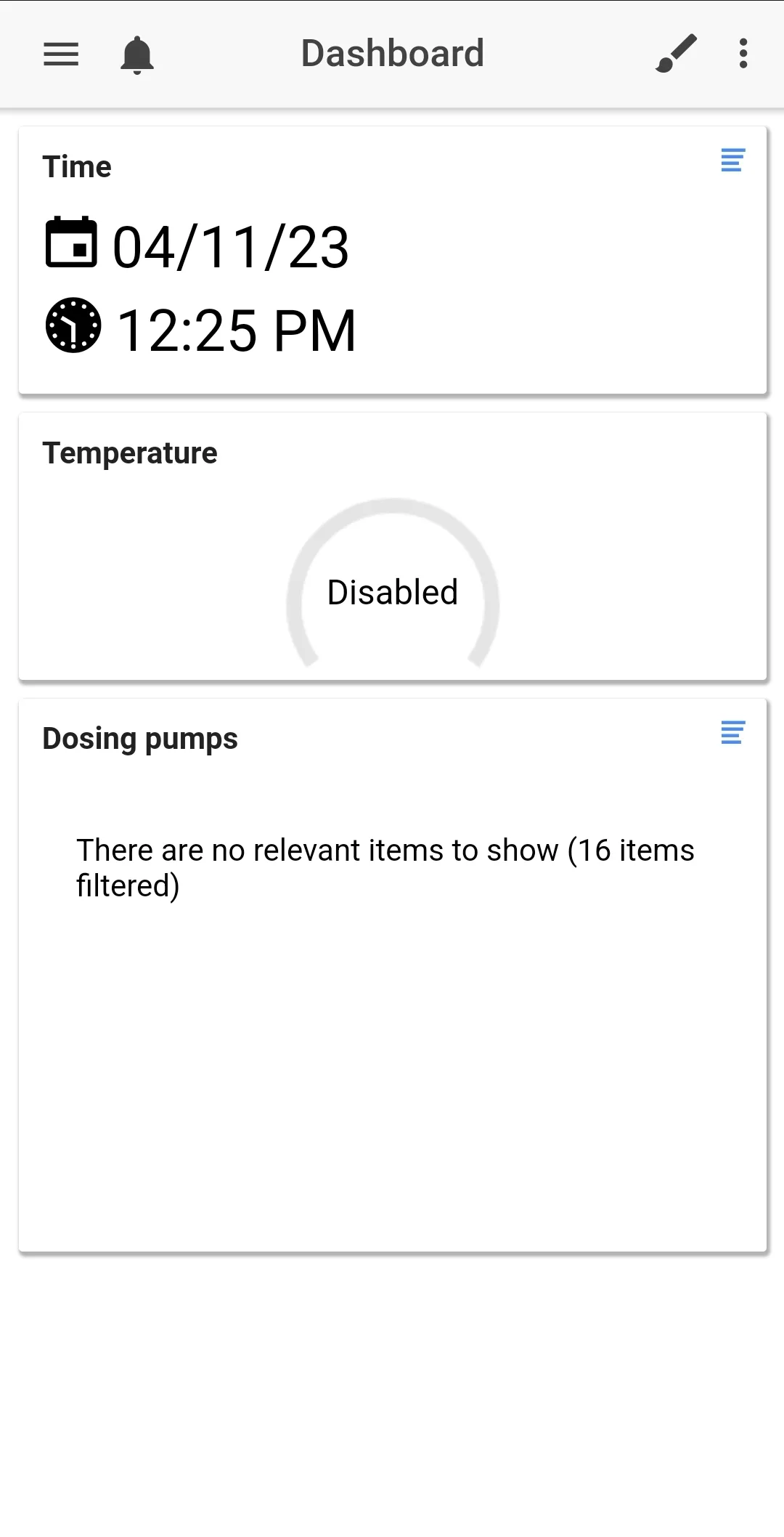
Task: Tap the brush customize icon
Action: (x=676, y=54)
